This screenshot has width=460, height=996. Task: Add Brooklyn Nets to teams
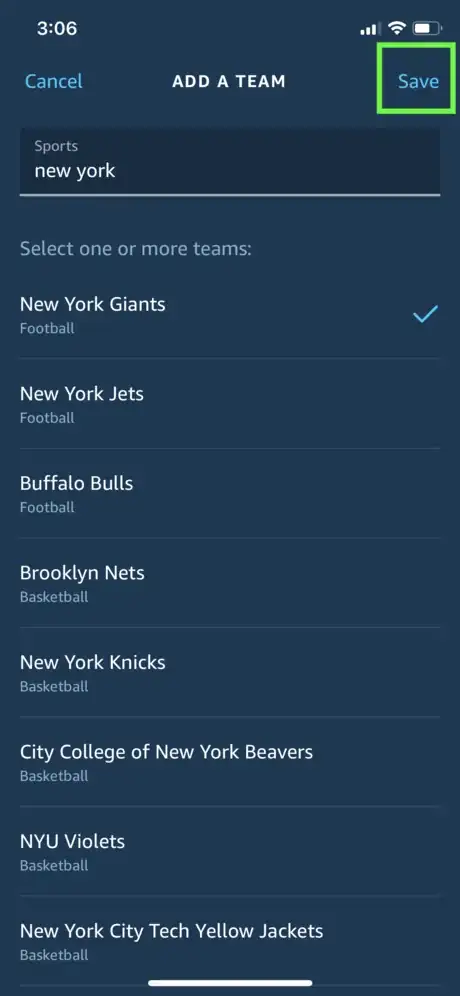pos(230,582)
